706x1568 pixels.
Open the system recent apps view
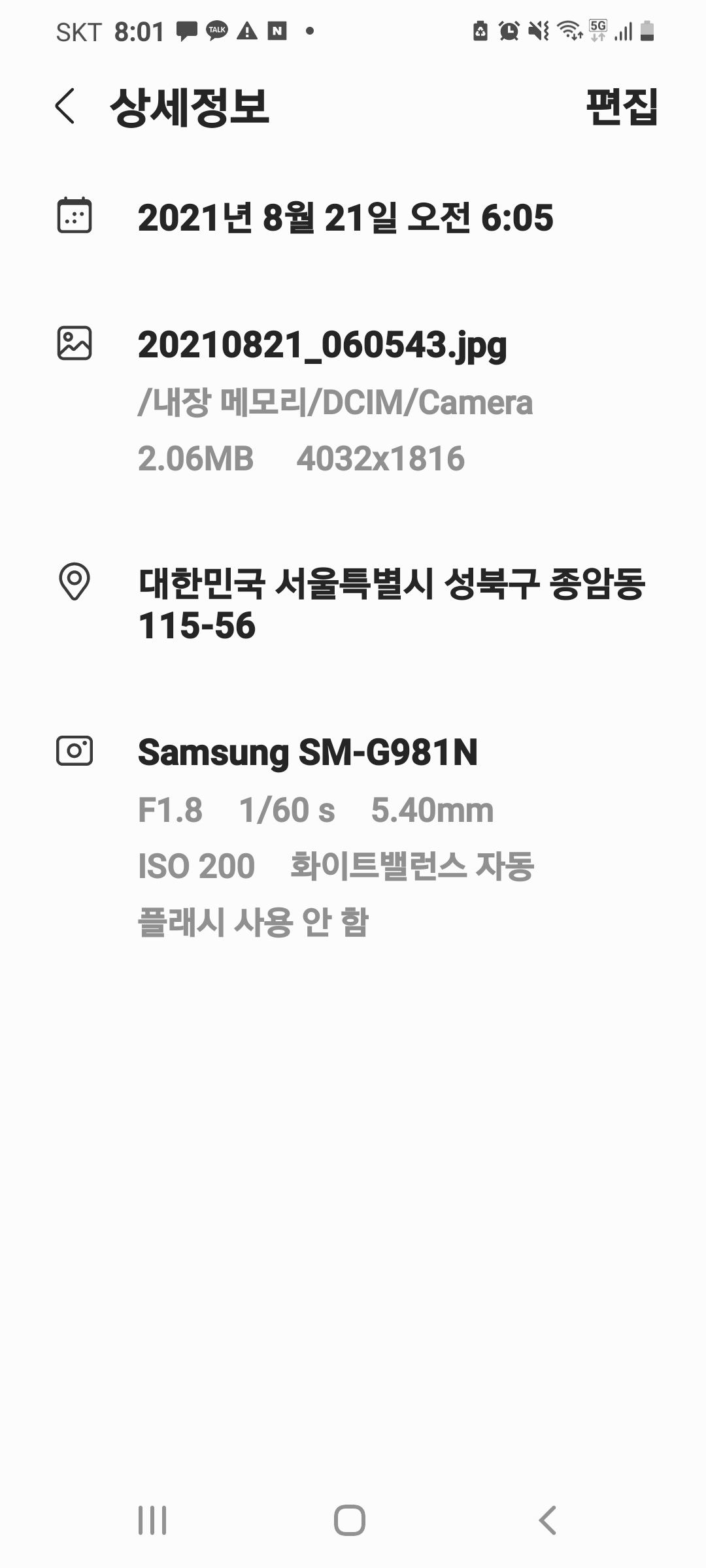coord(152,1520)
